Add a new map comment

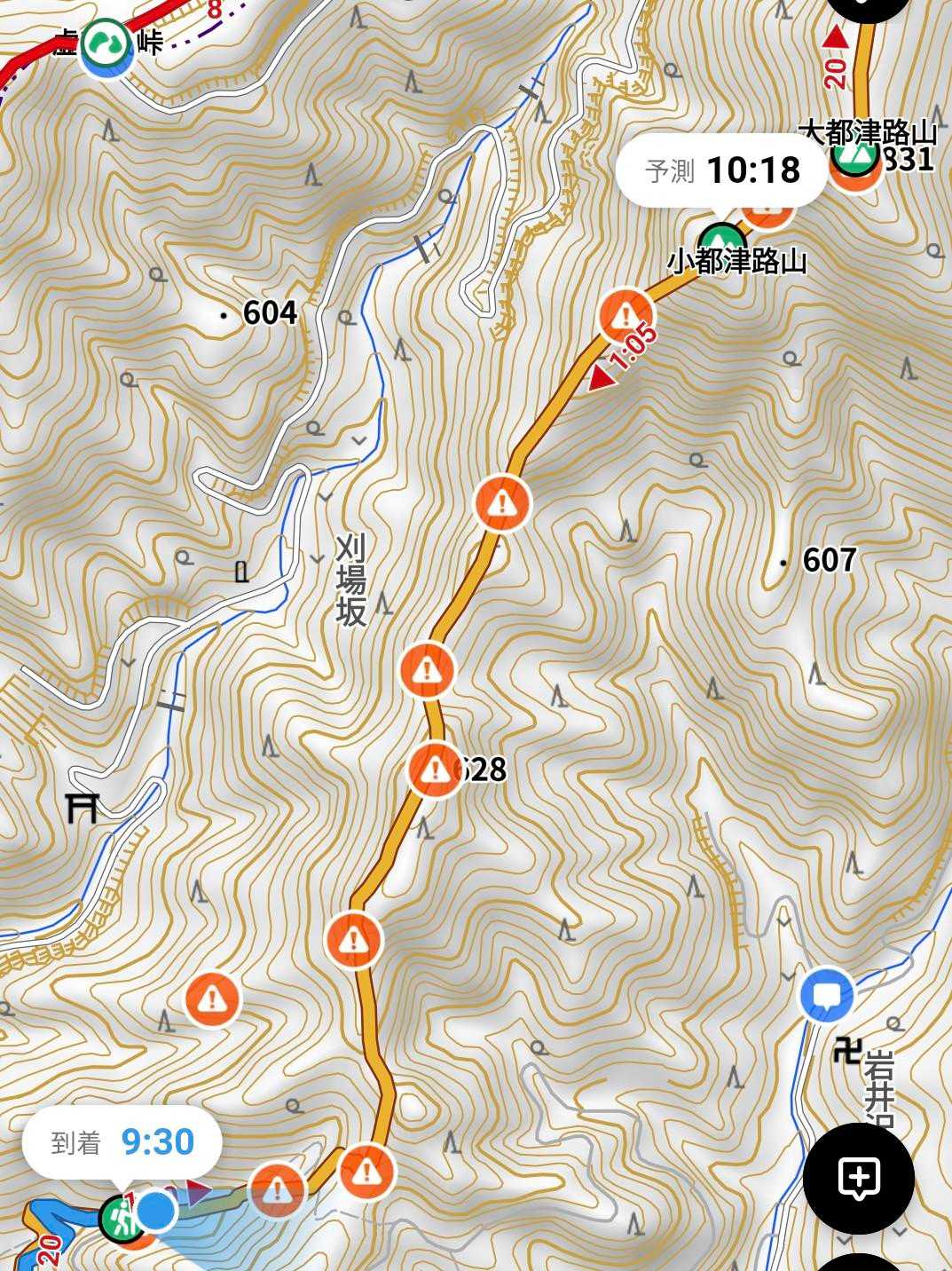tap(858, 1178)
